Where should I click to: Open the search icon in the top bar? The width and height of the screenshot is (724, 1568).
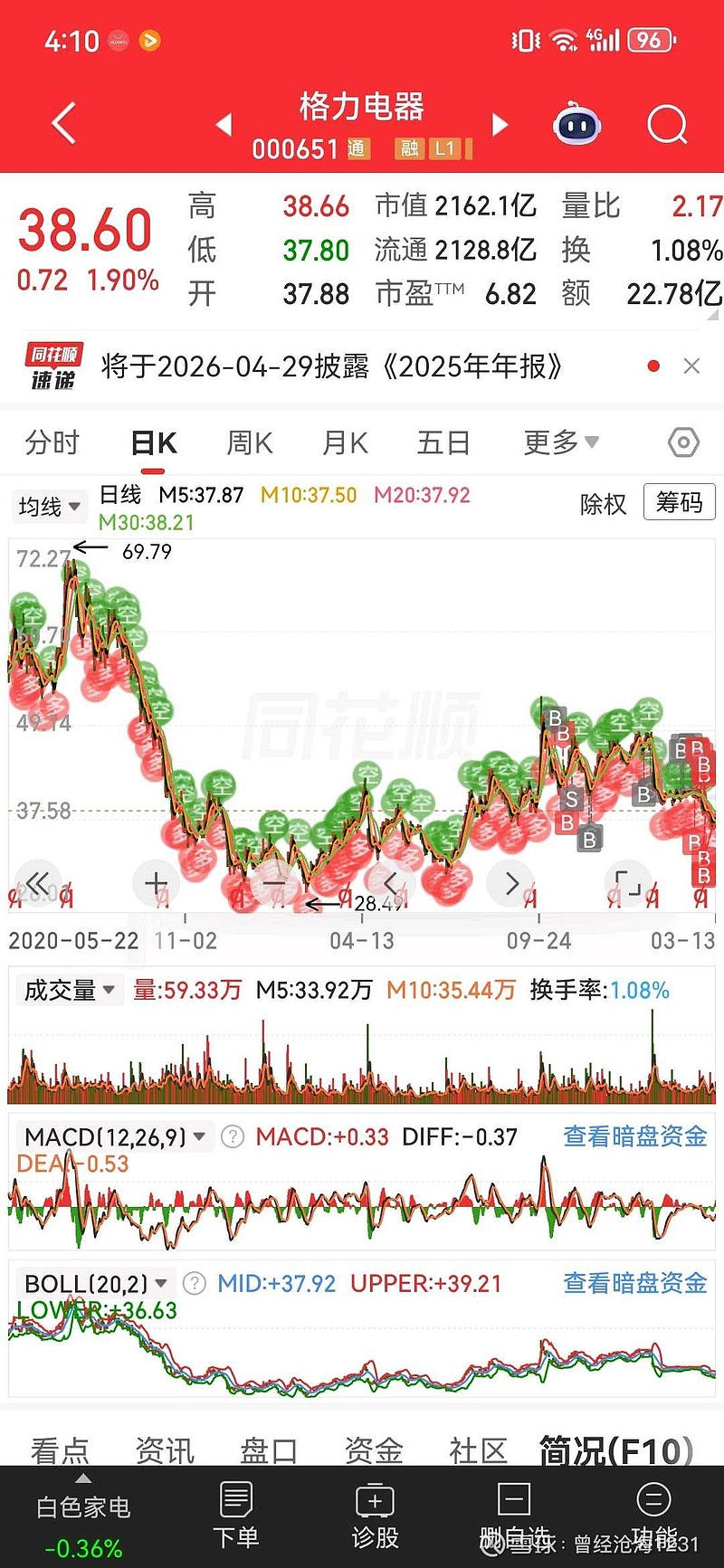point(667,125)
